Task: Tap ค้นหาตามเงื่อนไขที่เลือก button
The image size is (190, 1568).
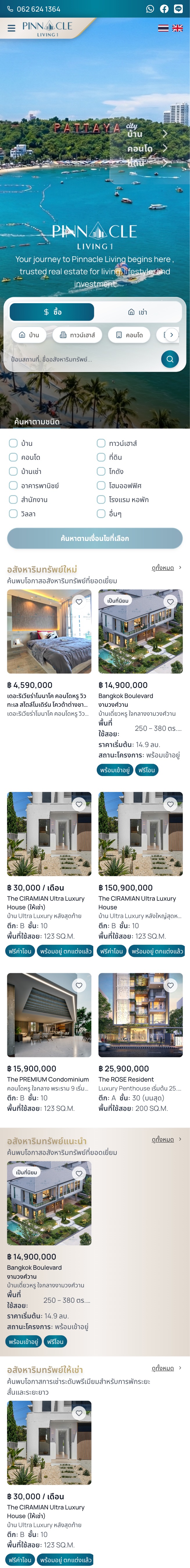Action: click(95, 538)
